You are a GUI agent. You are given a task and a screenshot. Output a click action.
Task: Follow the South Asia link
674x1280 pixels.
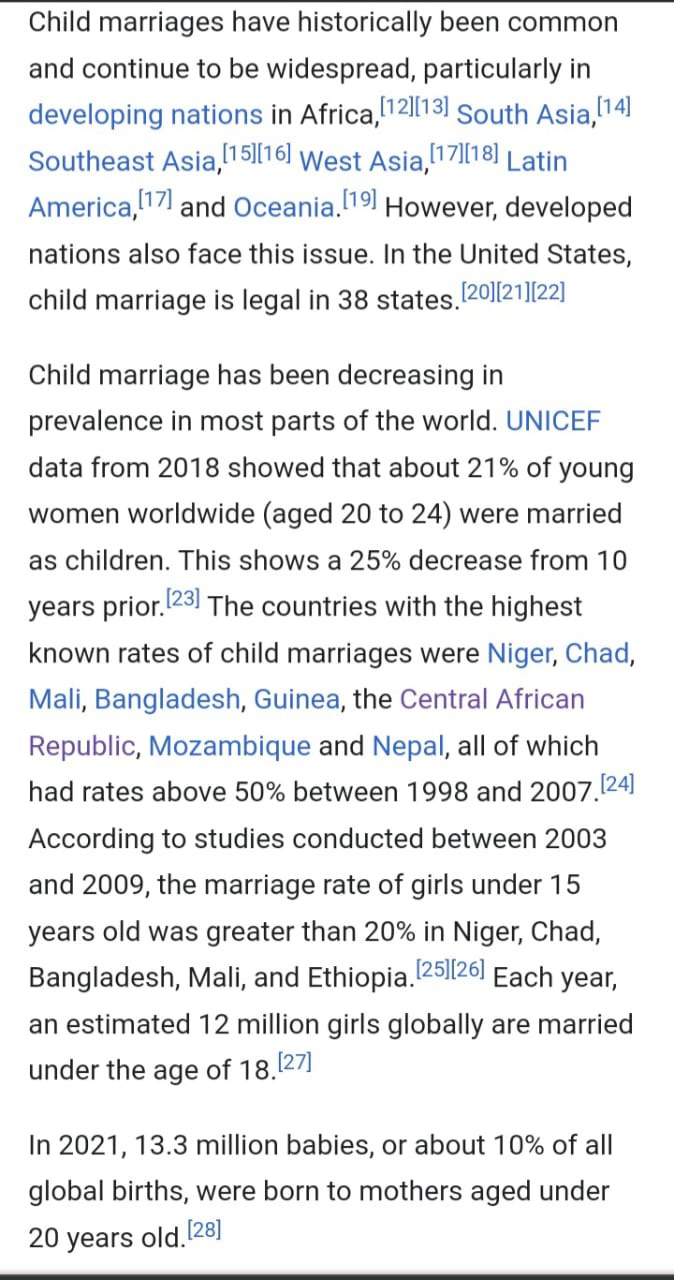click(524, 115)
